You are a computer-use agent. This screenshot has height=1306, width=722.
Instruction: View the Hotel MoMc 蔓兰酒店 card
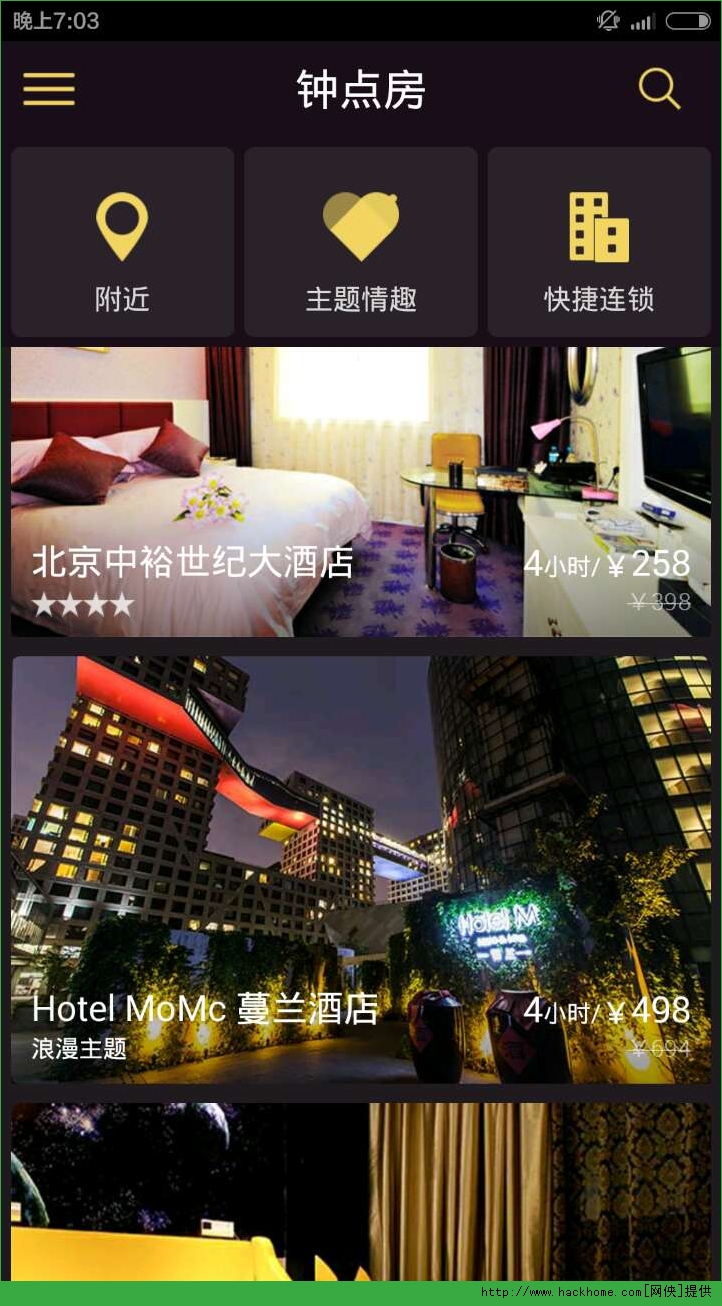pos(361,869)
